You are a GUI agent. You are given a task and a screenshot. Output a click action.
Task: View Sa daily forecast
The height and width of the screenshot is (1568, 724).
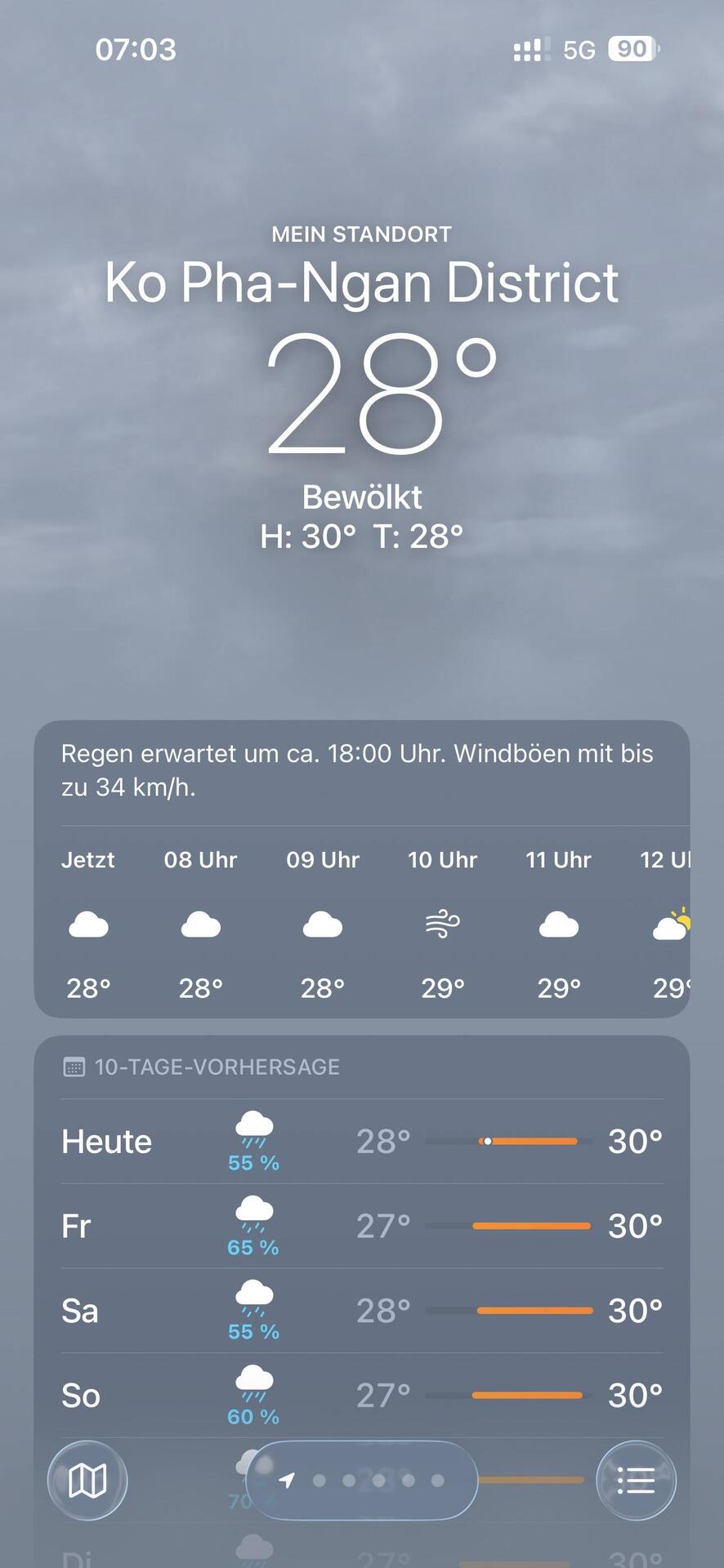coord(362,1311)
